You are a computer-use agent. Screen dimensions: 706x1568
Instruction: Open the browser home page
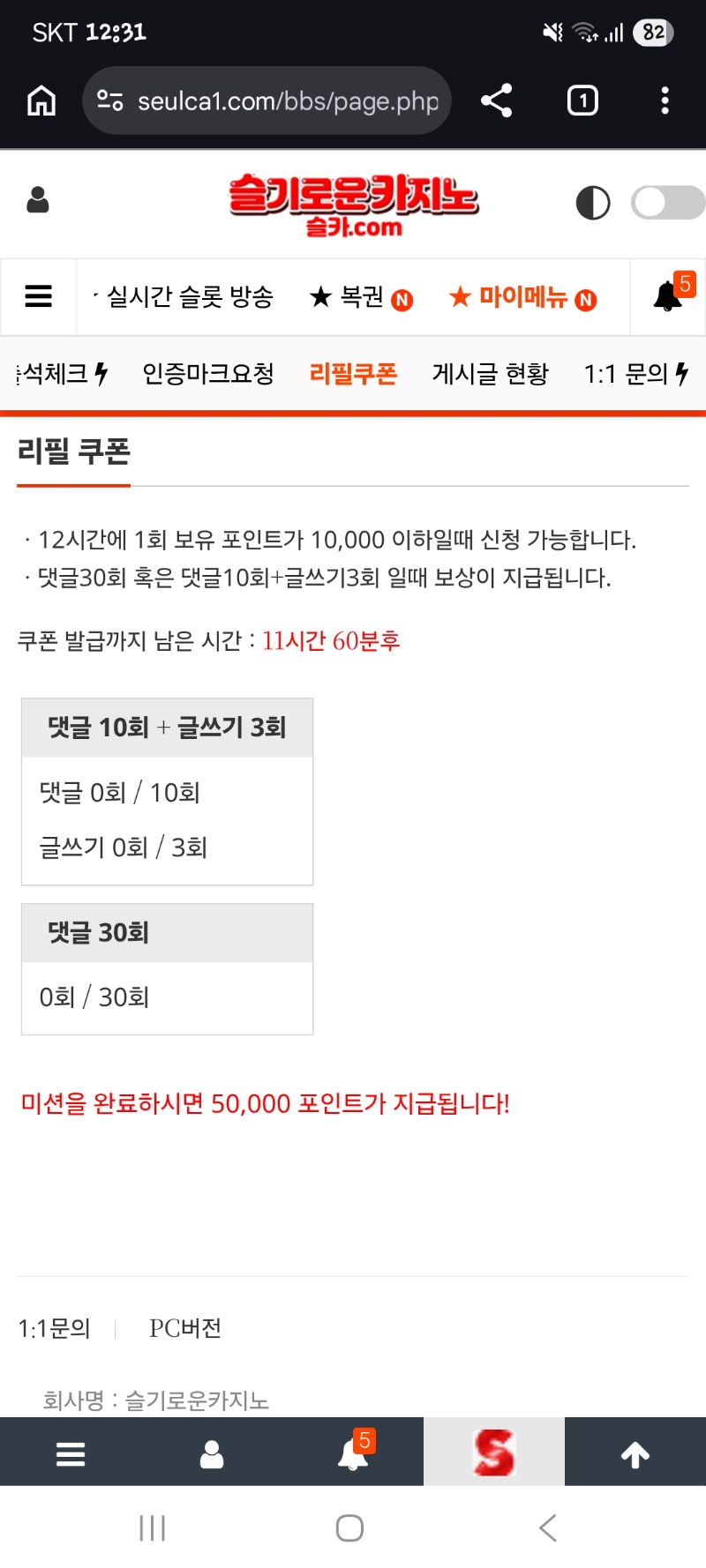[41, 101]
